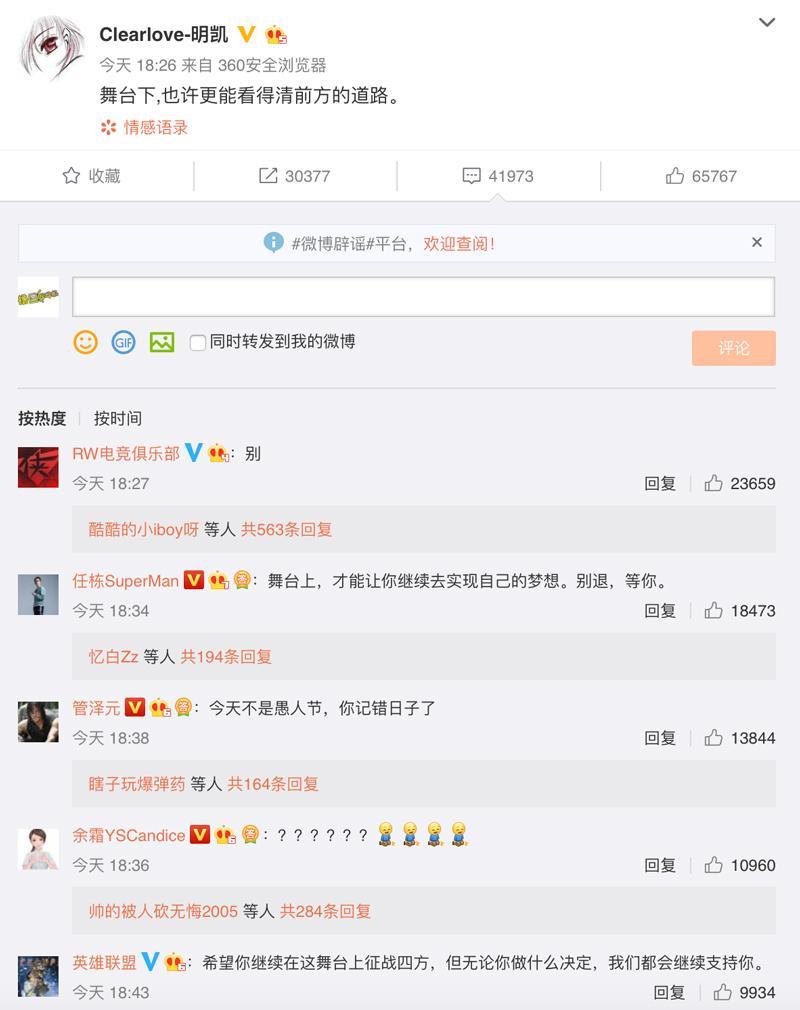This screenshot has width=800, height=1010.
Task: Expand 共164条回复 under 管泽元's comment
Action: click(272, 784)
